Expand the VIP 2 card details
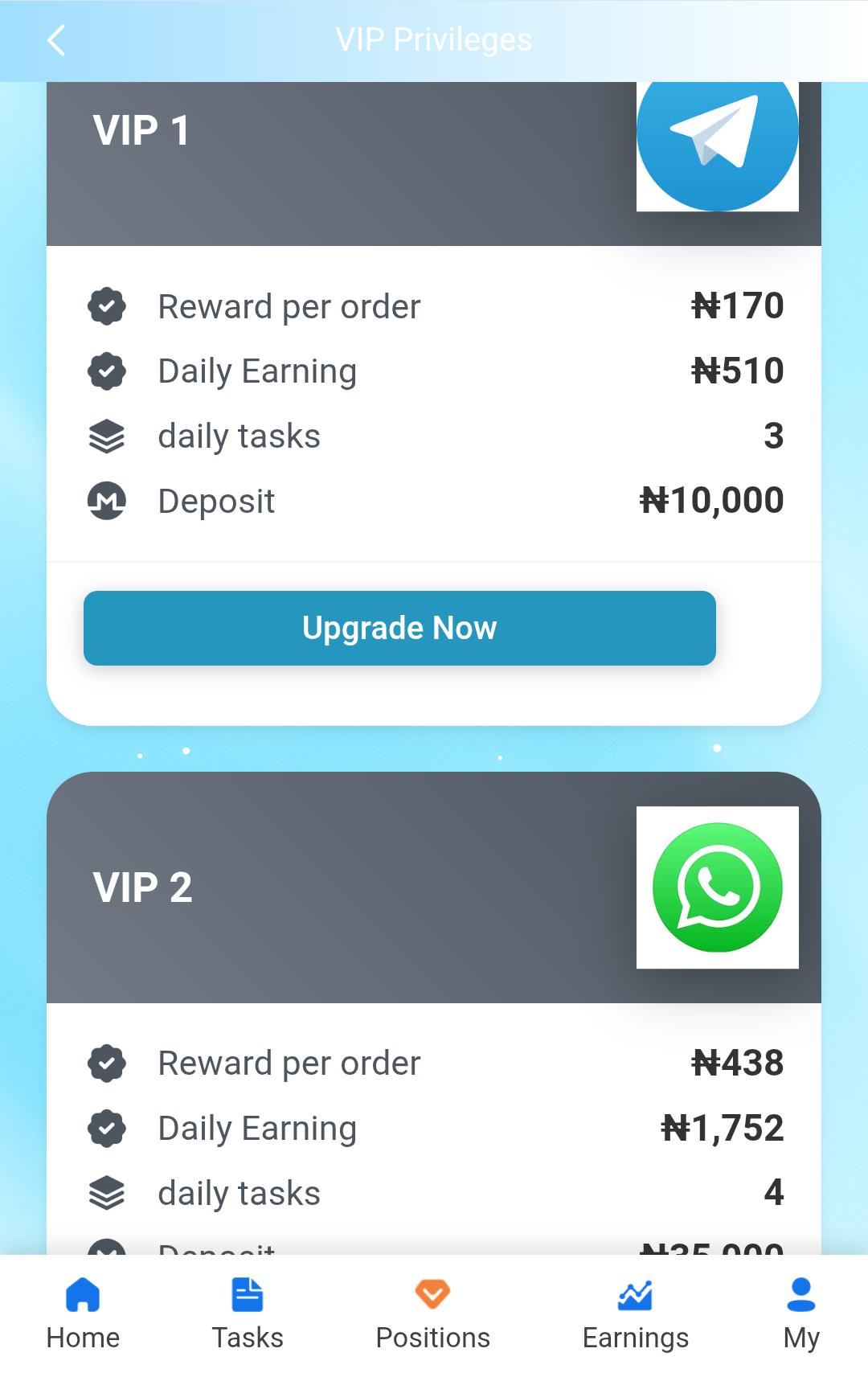The image size is (868, 1373). click(434, 888)
